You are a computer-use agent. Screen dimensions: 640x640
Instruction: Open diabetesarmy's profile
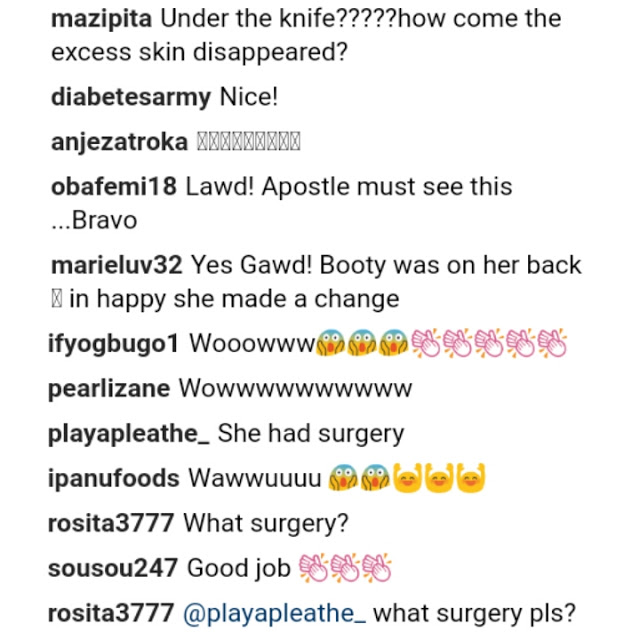pos(130,97)
